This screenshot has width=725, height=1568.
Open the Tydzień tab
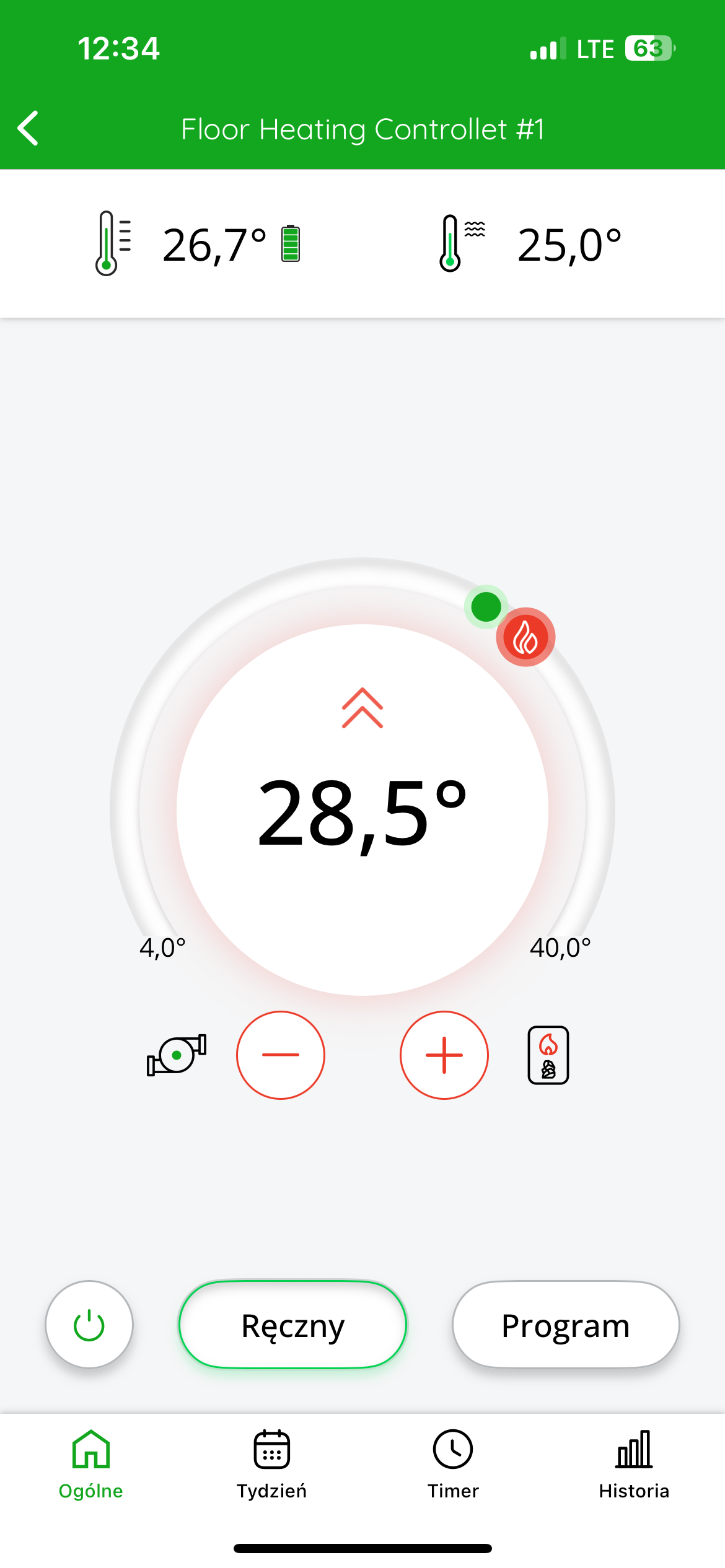click(x=271, y=1465)
